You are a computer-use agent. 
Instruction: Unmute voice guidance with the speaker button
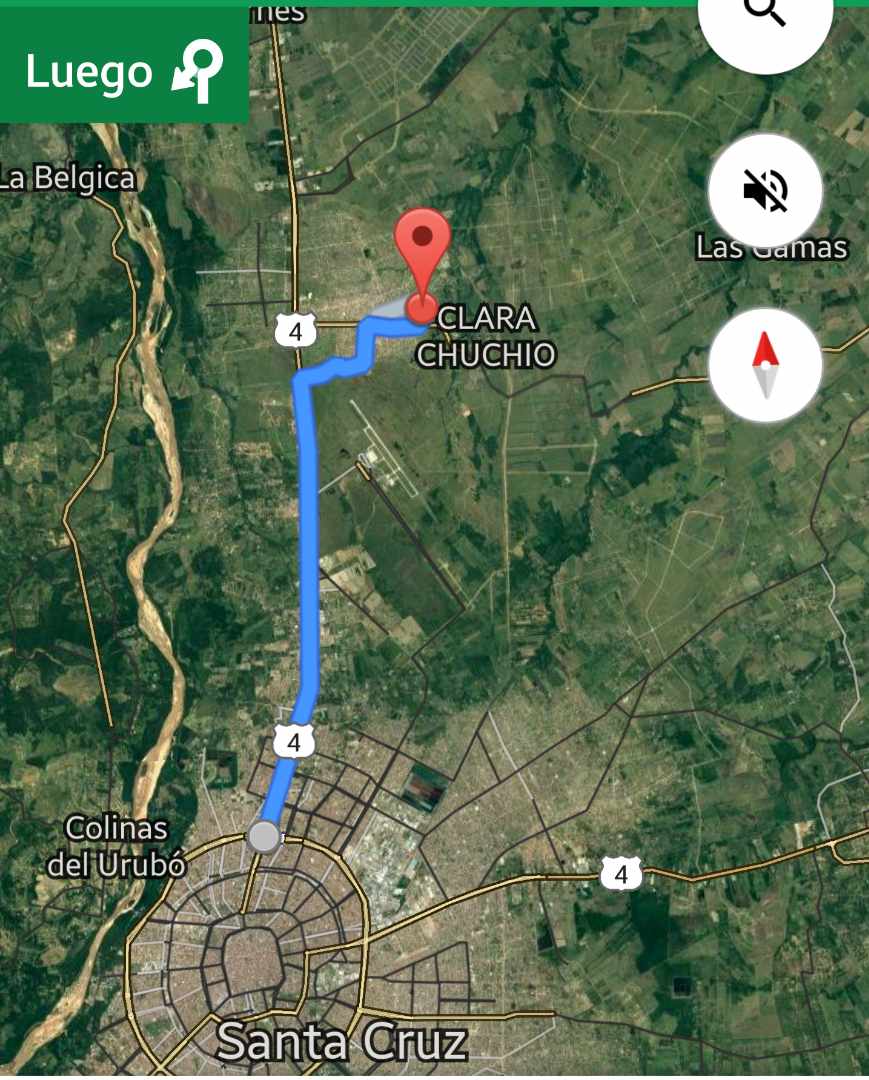(x=765, y=190)
